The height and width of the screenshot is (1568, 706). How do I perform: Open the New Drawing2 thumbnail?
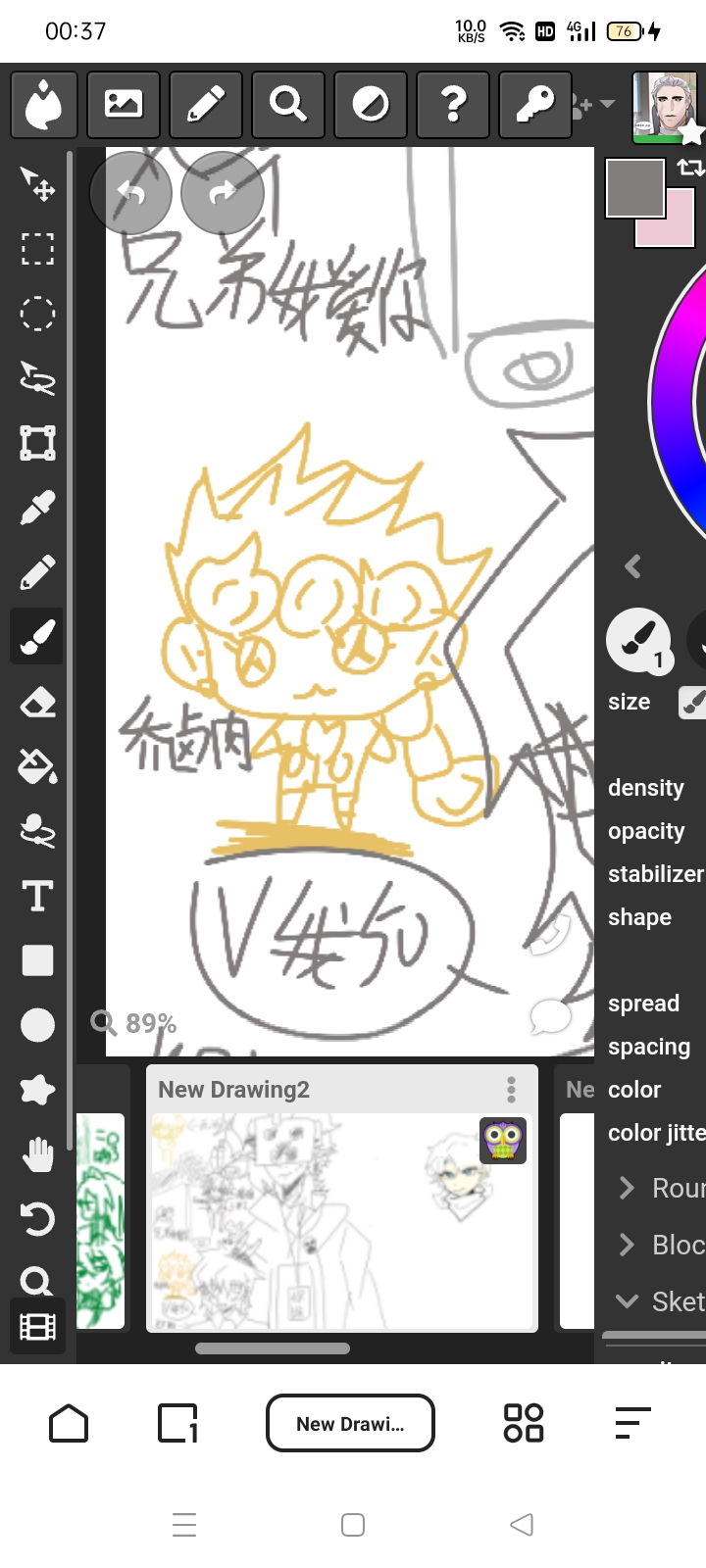(x=341, y=1220)
